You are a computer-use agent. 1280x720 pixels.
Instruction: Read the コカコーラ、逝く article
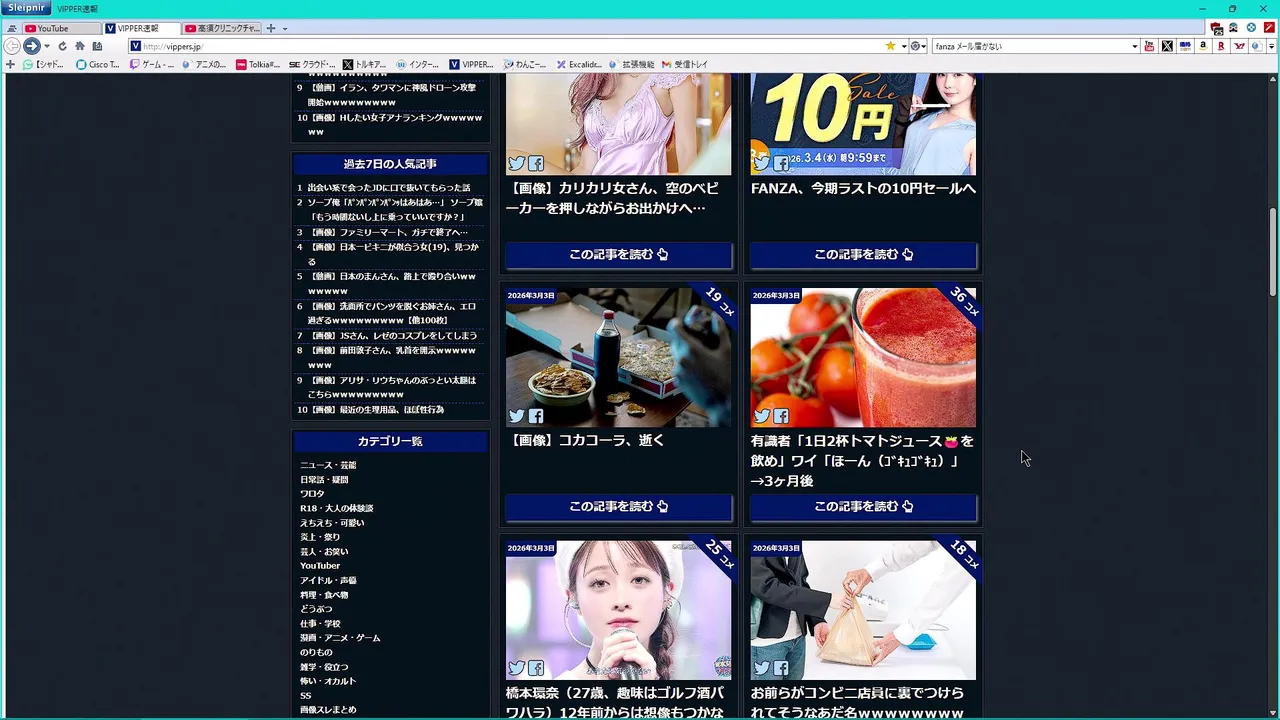(x=618, y=506)
